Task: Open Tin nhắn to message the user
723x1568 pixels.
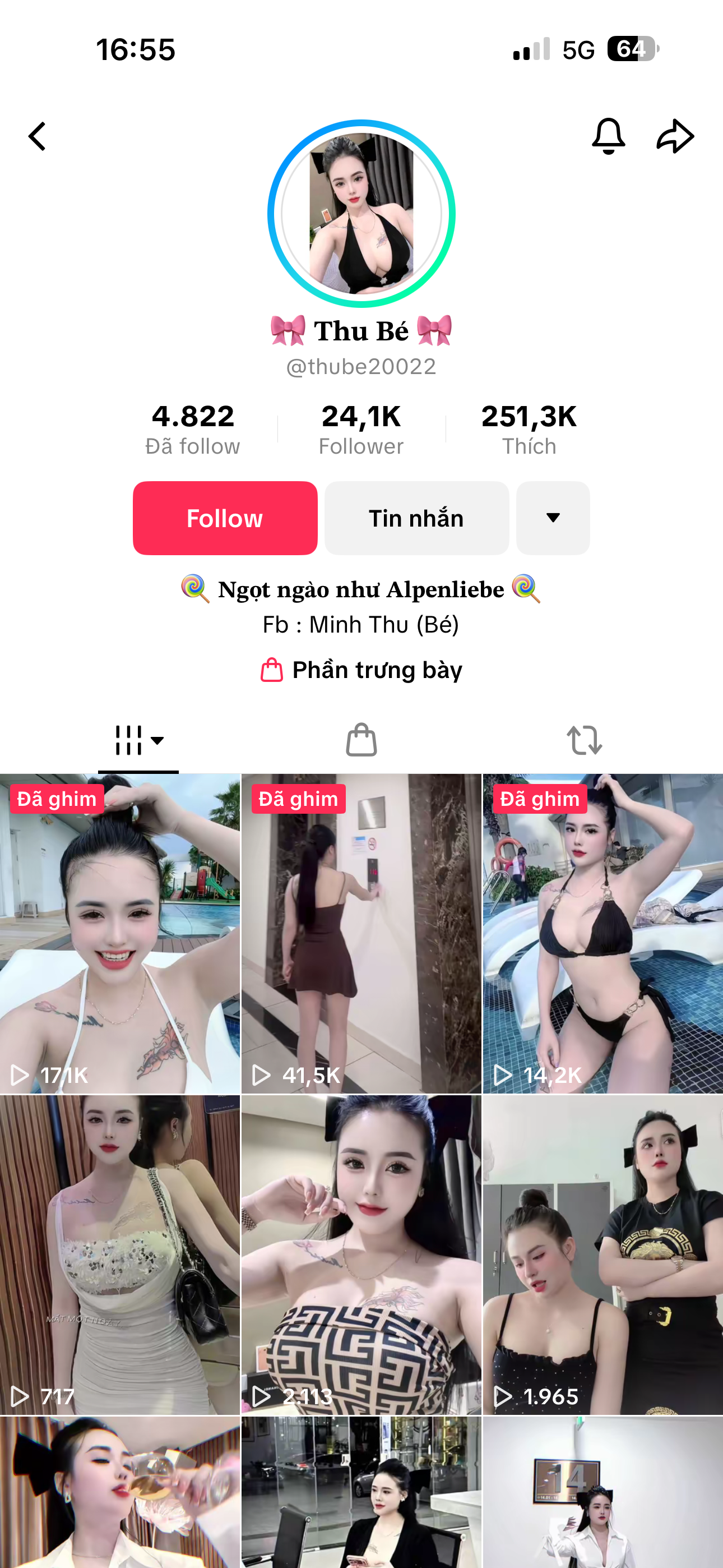Action: coord(416,518)
